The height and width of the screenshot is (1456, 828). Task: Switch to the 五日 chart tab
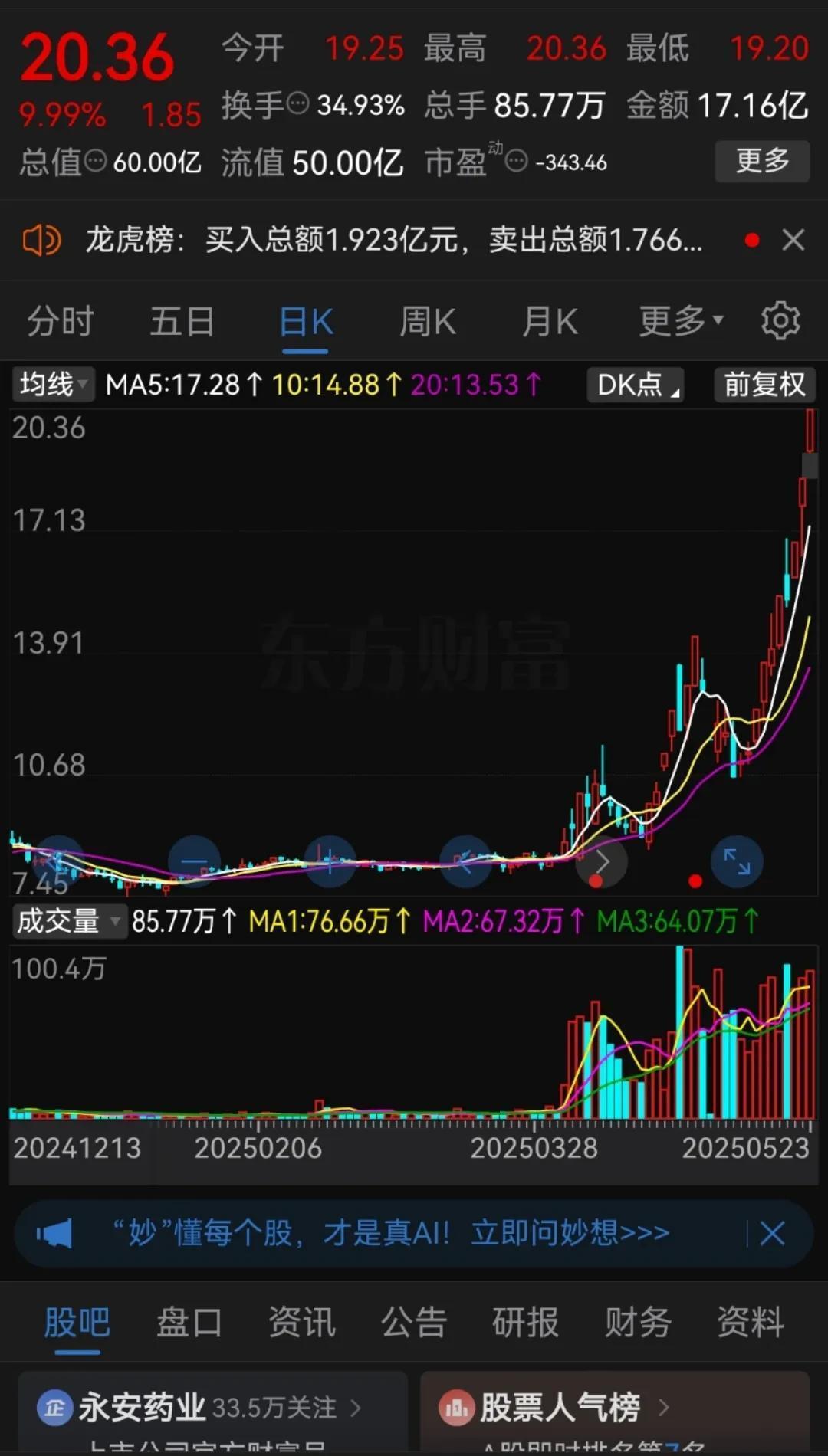(182, 321)
